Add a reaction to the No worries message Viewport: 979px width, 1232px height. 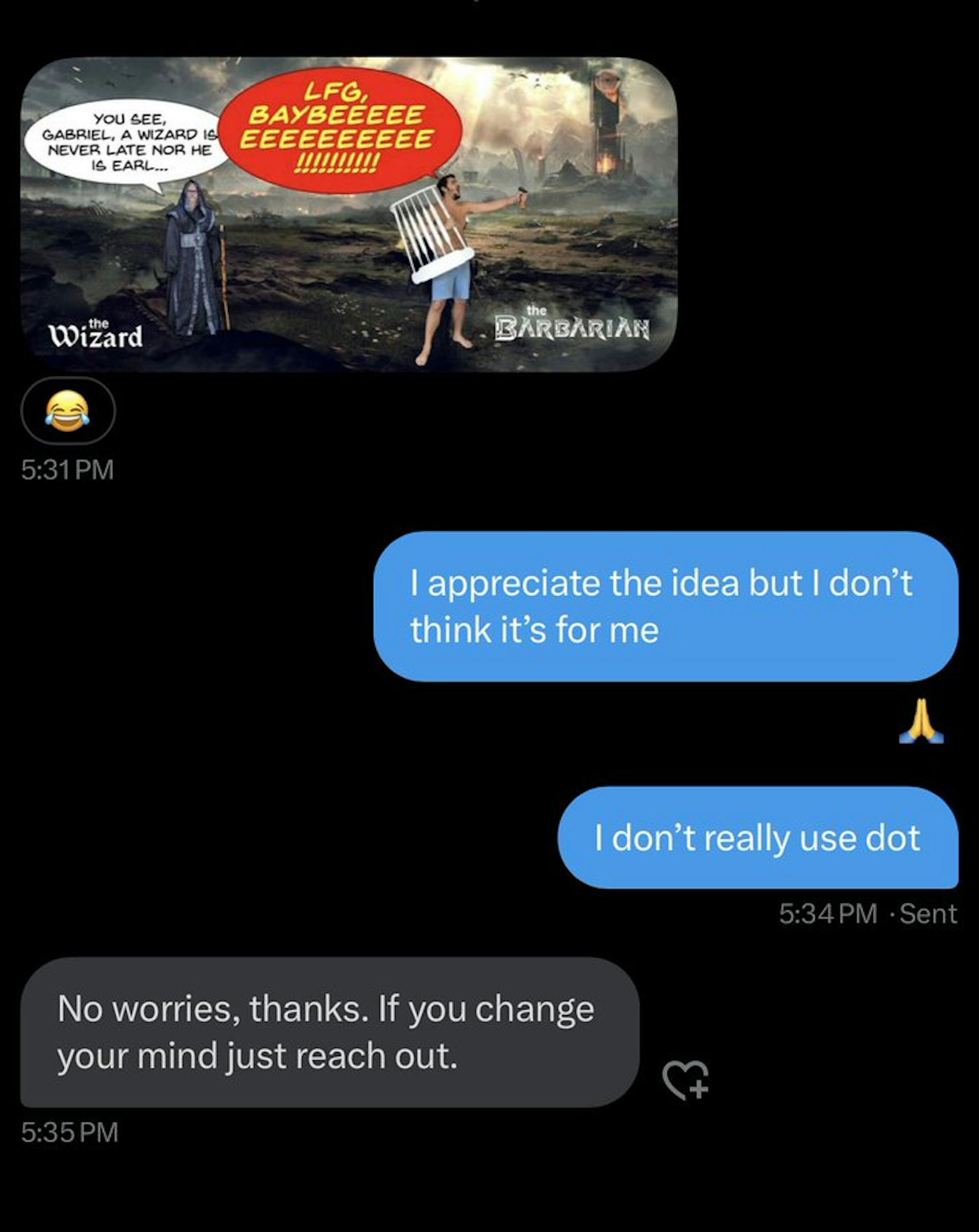tap(686, 1080)
